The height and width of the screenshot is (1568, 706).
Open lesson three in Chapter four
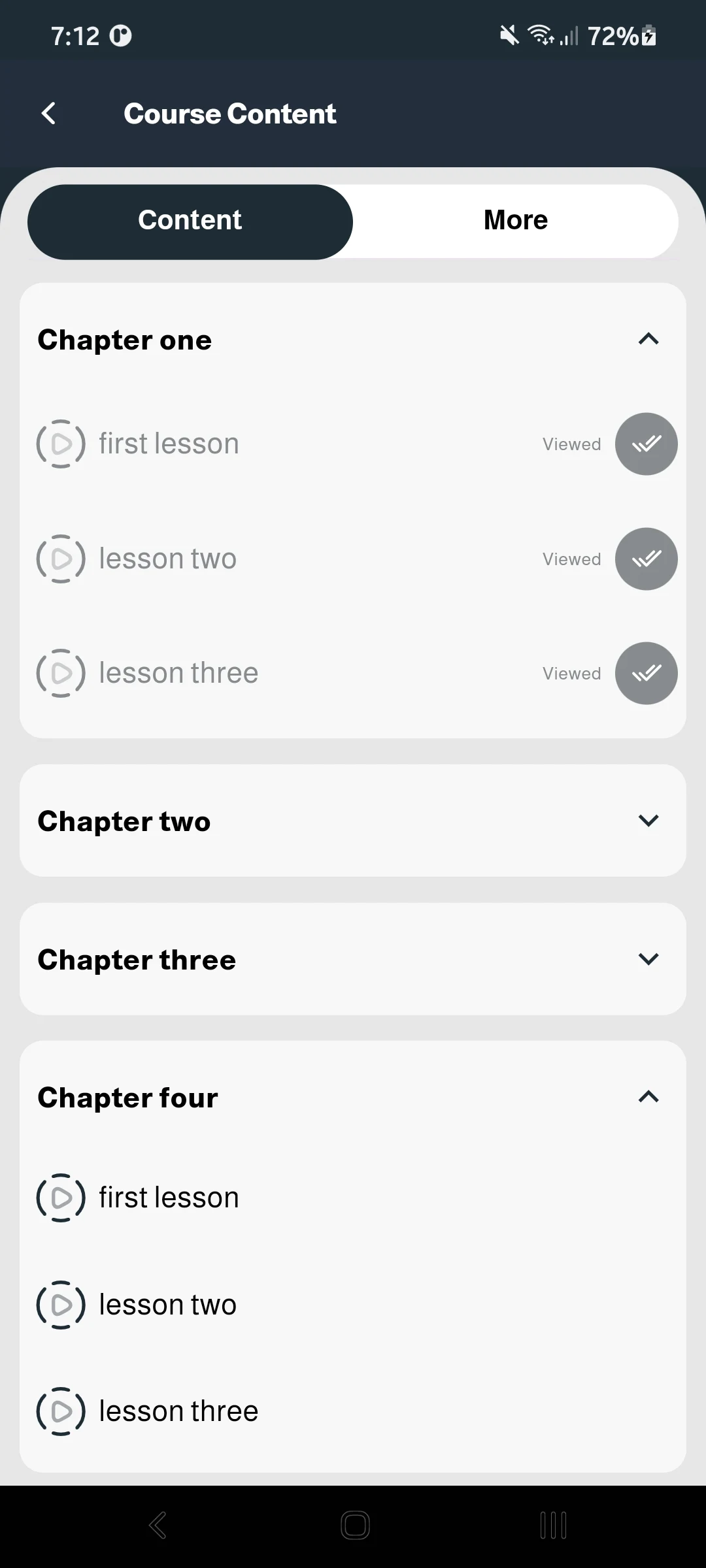178,1411
